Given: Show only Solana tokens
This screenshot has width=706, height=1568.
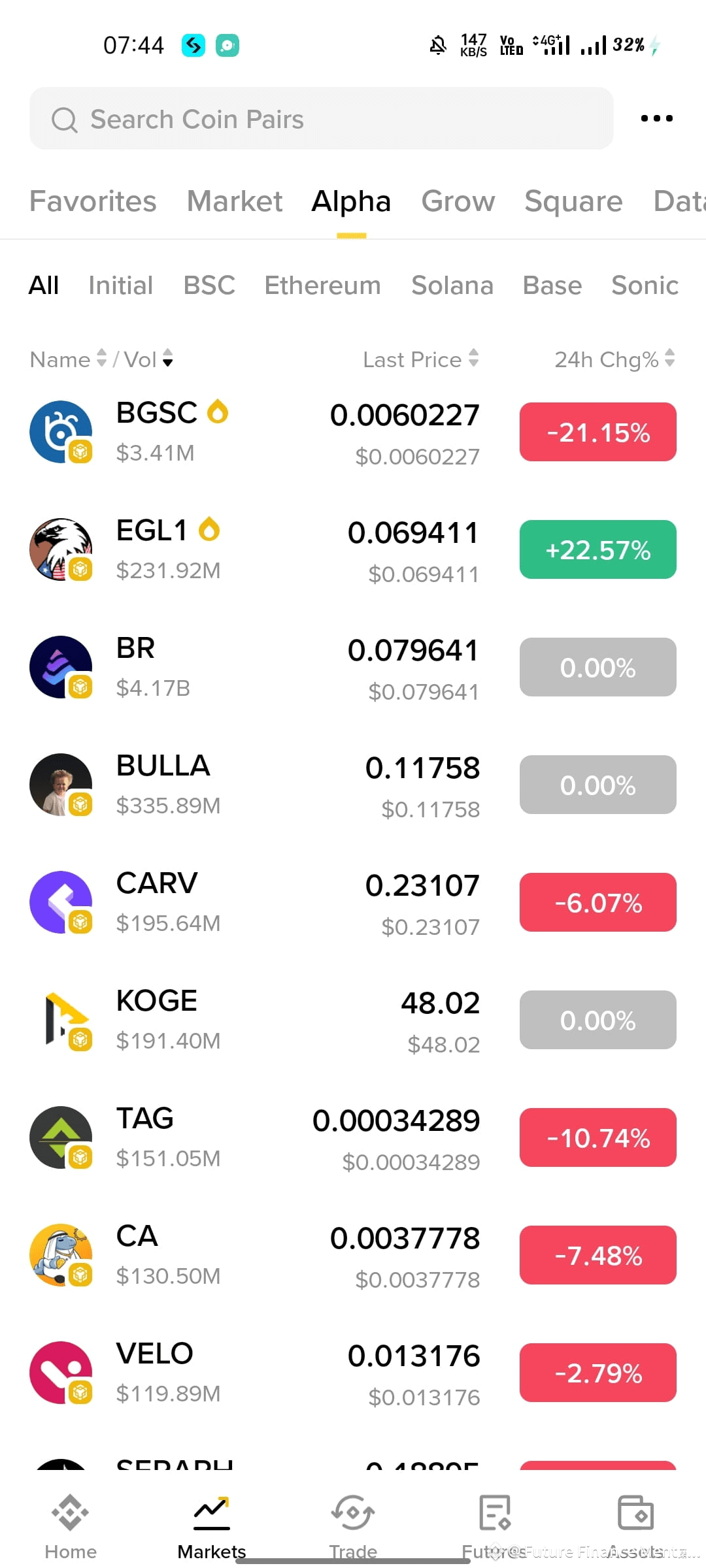Looking at the screenshot, I should click(452, 286).
